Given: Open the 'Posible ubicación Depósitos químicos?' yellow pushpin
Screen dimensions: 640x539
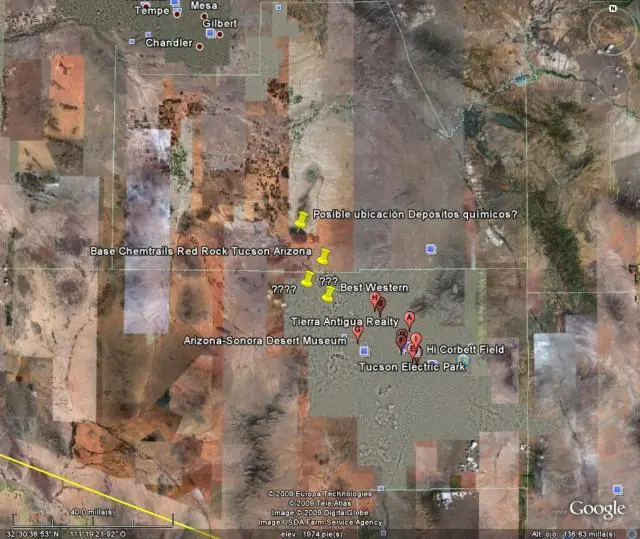Looking at the screenshot, I should tap(302, 221).
